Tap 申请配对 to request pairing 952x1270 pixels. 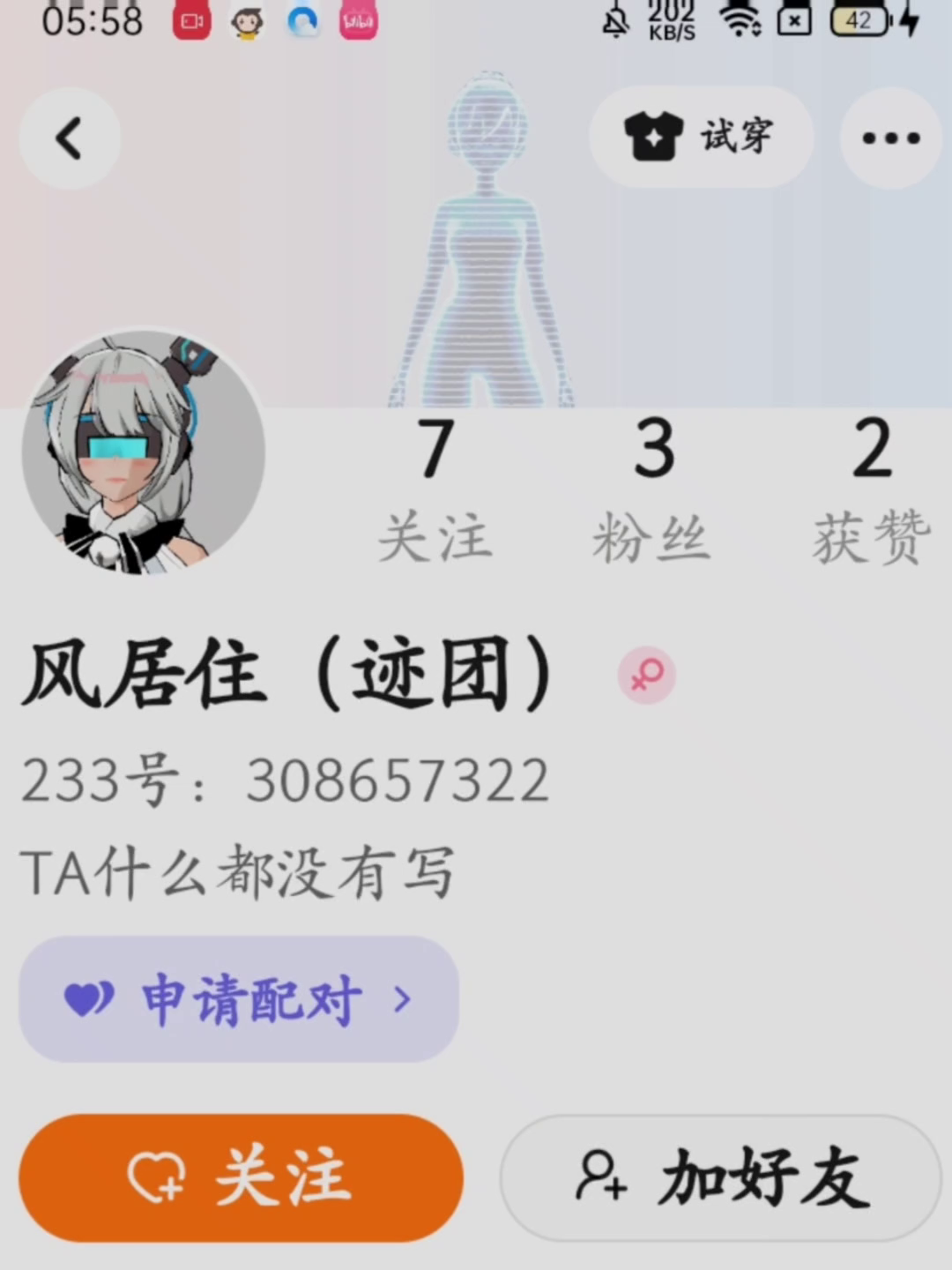(x=239, y=999)
